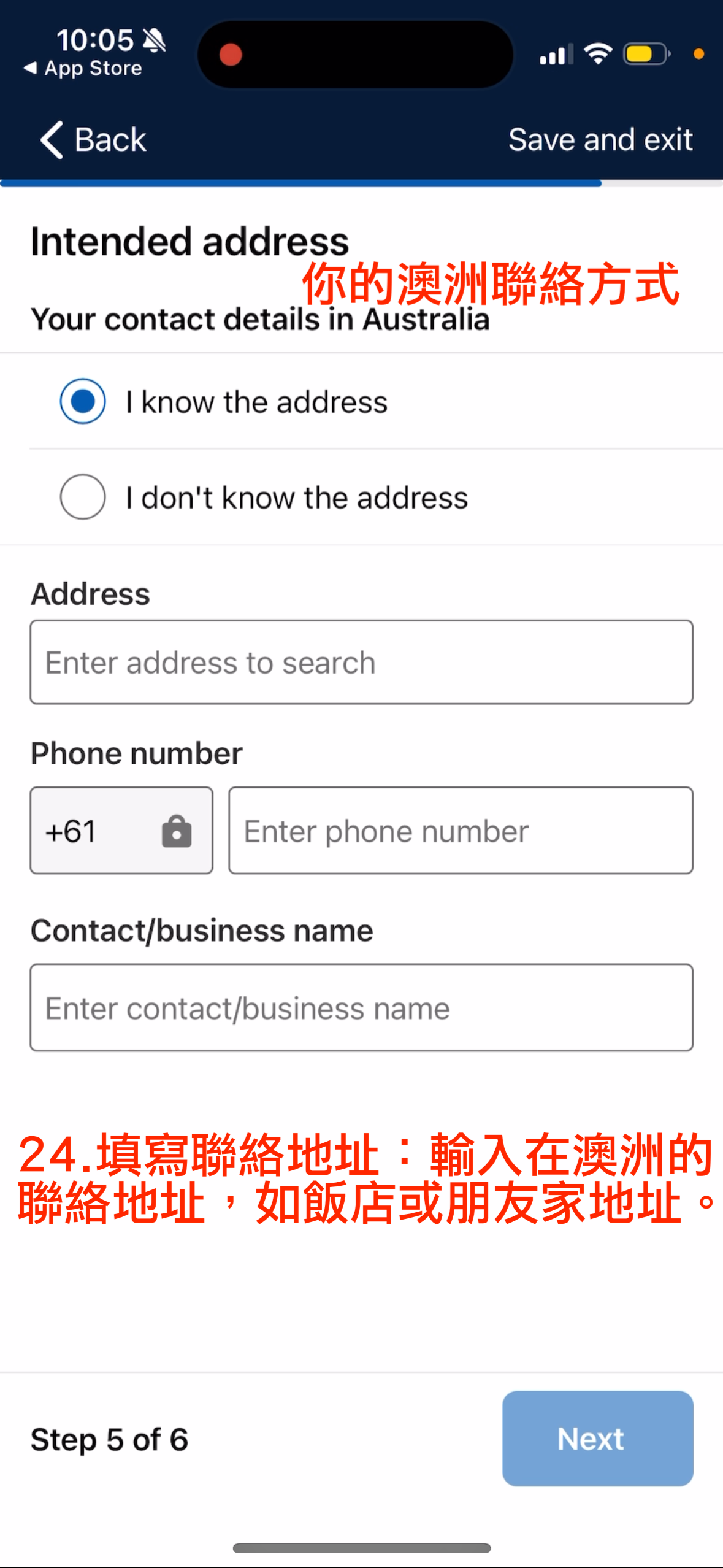This screenshot has height=1568, width=723.
Task: Tap the locked +61 country code box
Action: click(x=121, y=831)
